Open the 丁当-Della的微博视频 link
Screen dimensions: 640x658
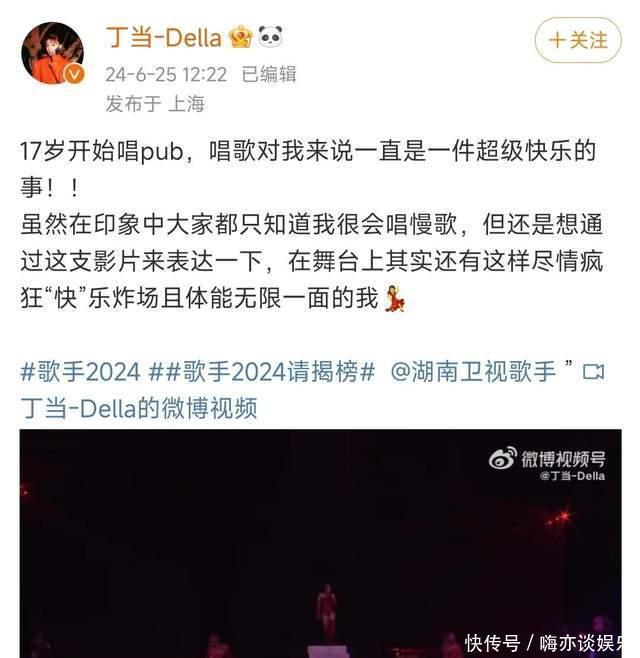coord(138,407)
